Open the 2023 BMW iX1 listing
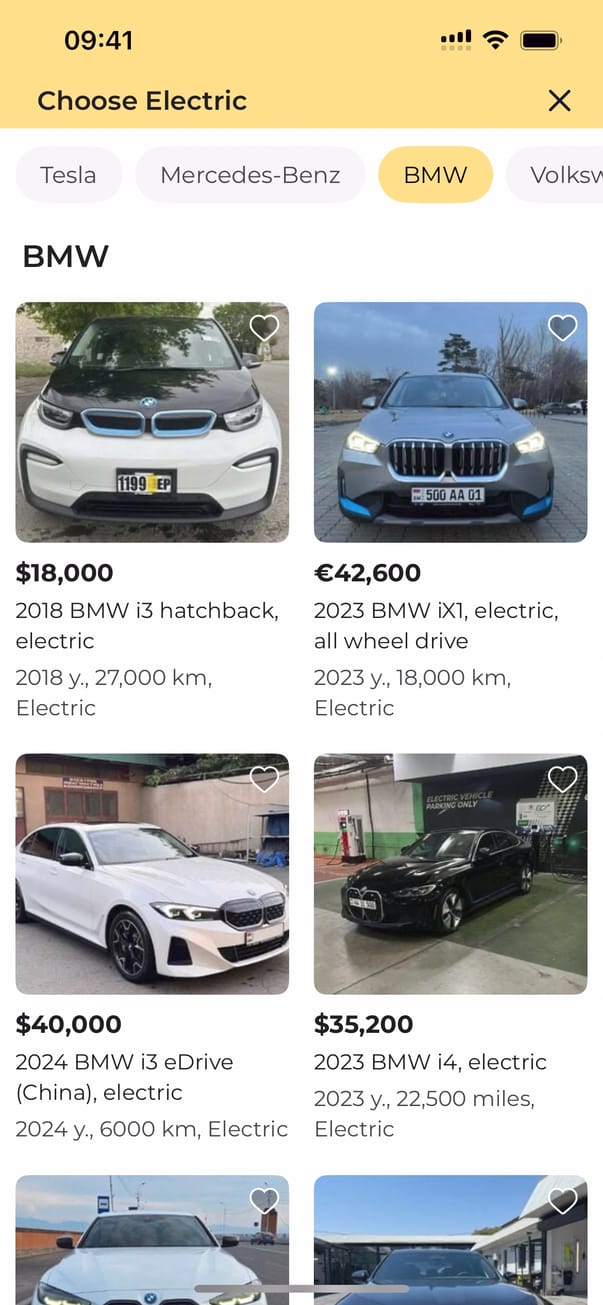The width and height of the screenshot is (603, 1305). [x=450, y=422]
